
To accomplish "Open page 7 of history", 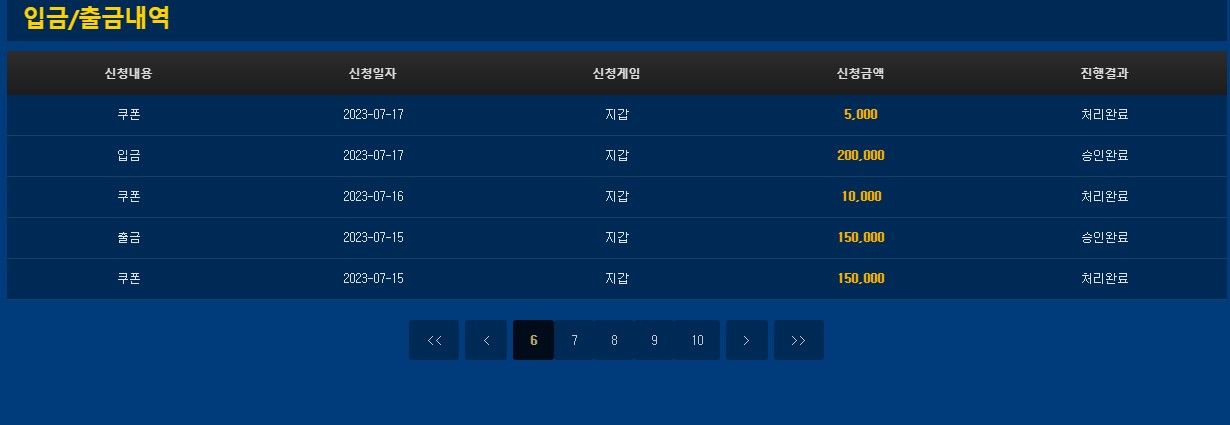I will click(574, 340).
